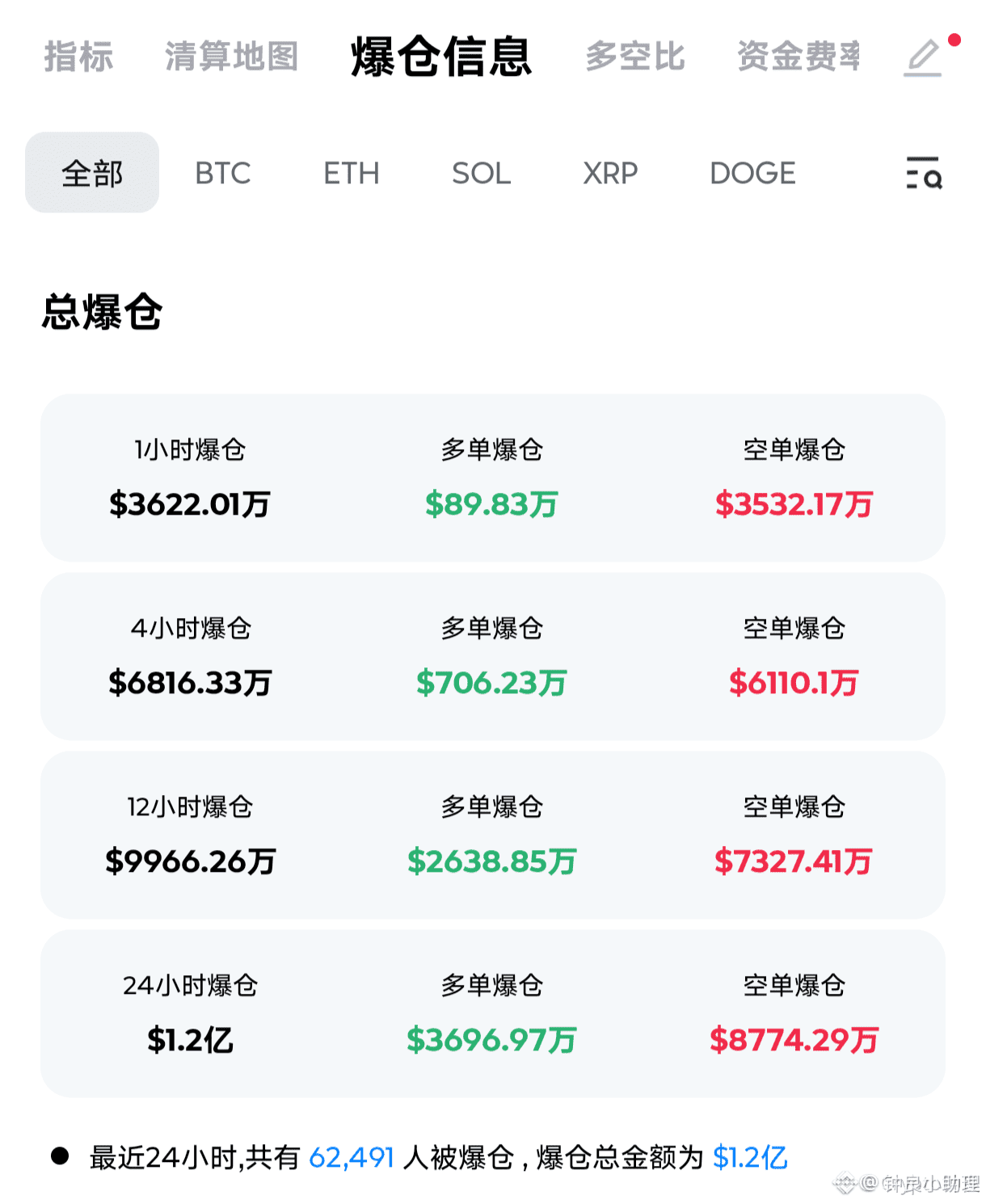Select the 爆仓信息 tab
Image resolution: width=986 pixels, height=1204 pixels.
[441, 57]
